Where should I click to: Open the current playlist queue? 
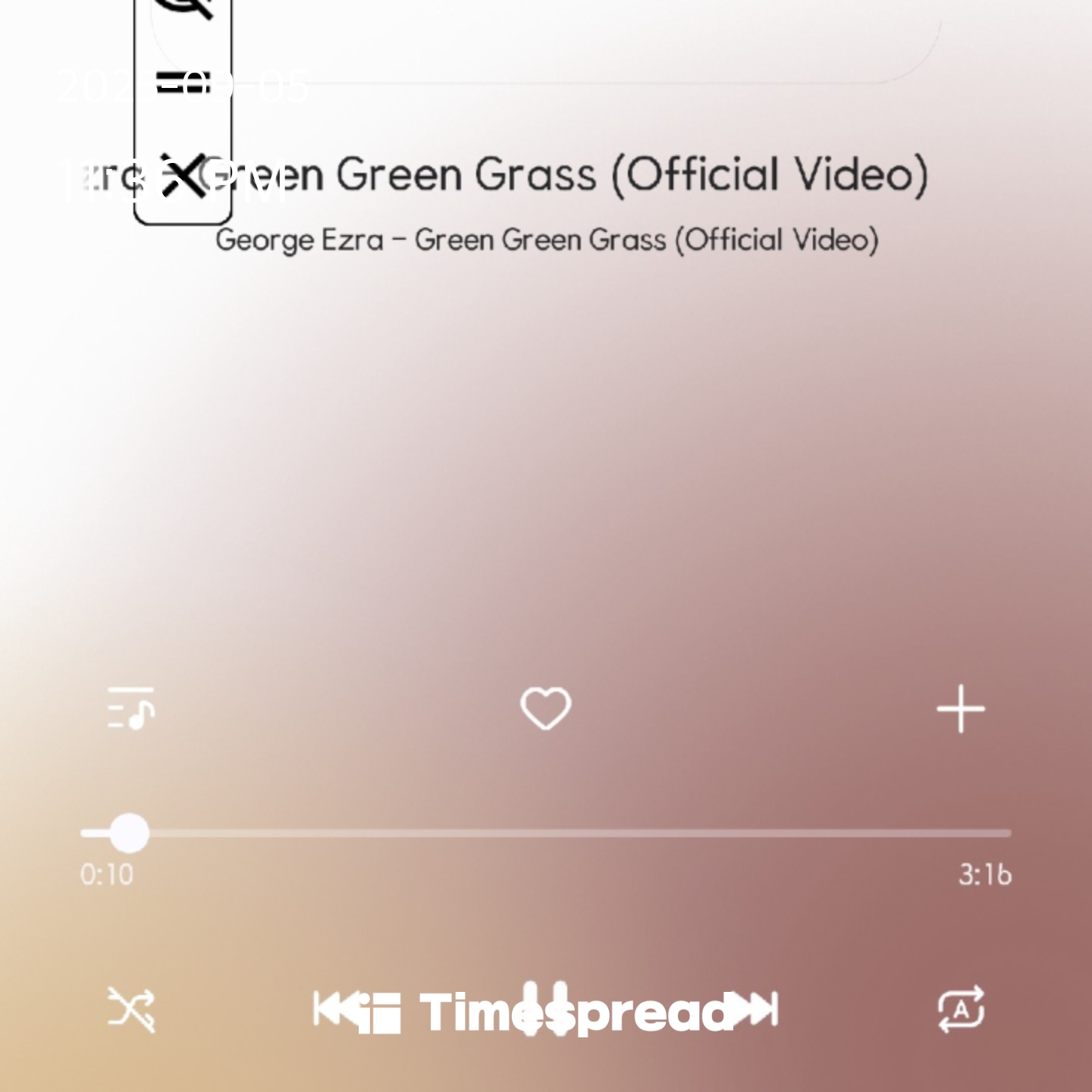tap(131, 708)
